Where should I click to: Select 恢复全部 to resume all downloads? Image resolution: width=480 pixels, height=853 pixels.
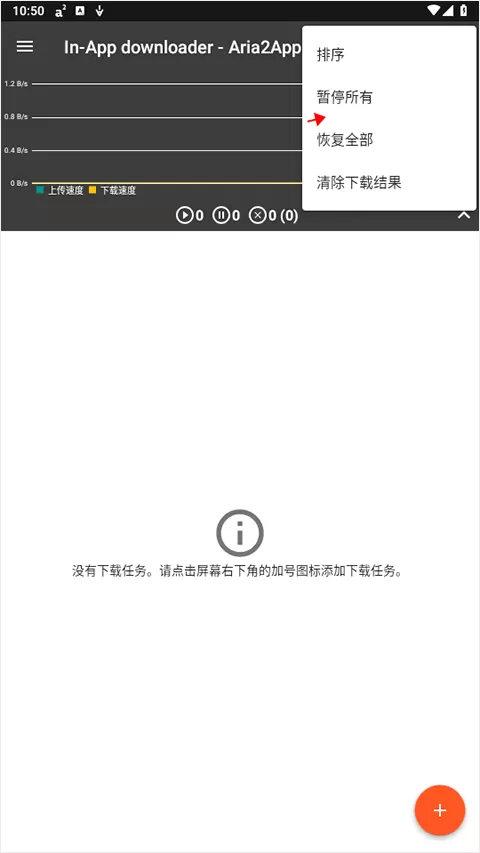pyautogui.click(x=389, y=140)
